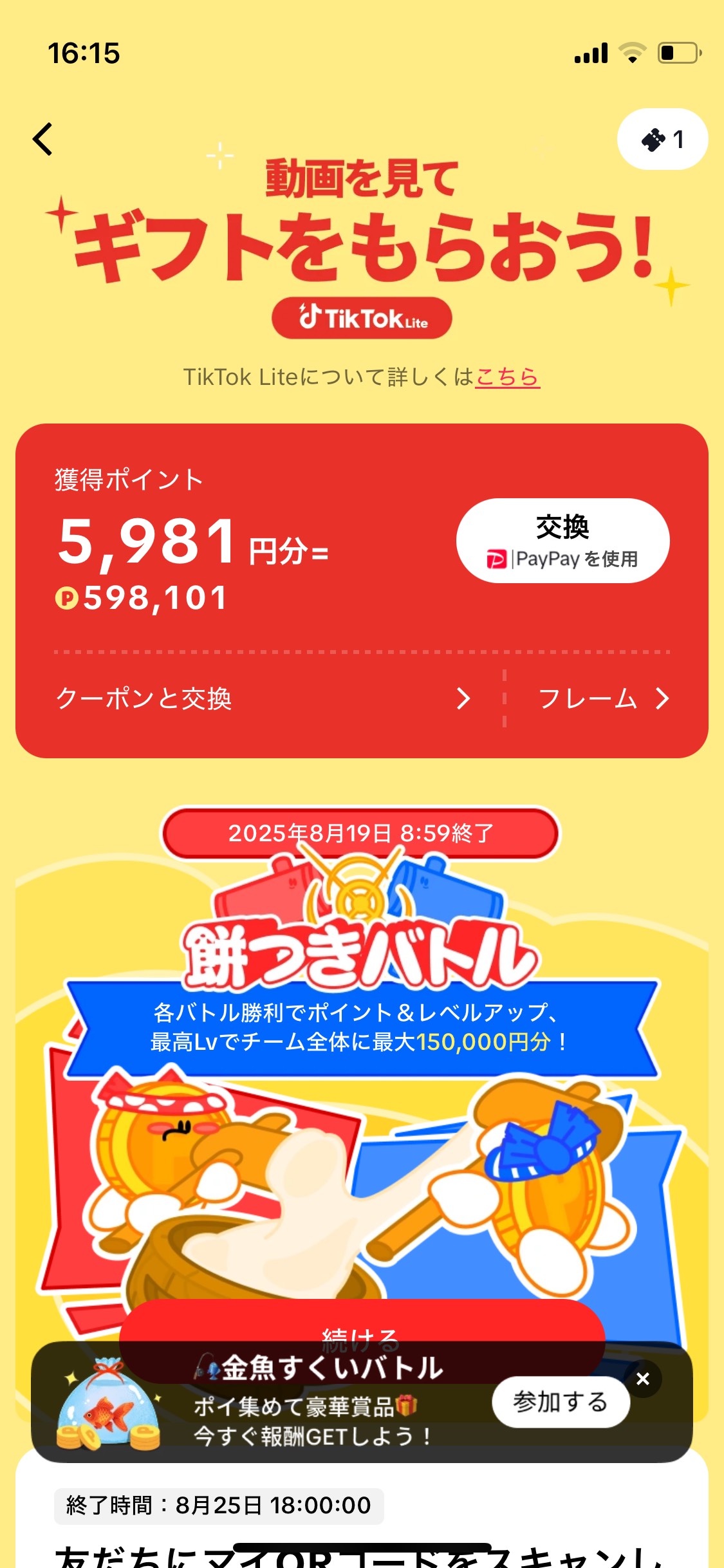Viewport: 724px width, 1568px height.
Task: Open the こちら link about TikTok Lite
Action: click(x=507, y=377)
